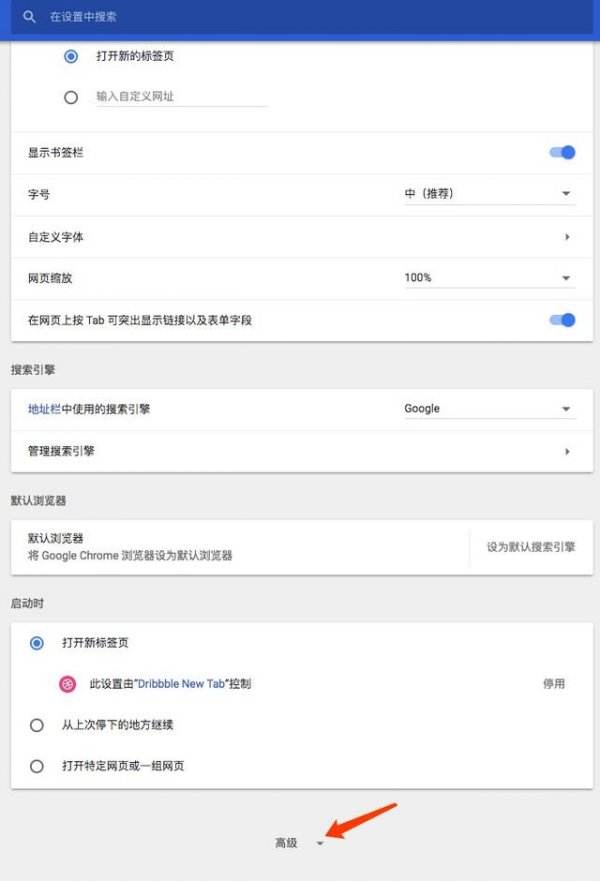Select the custom URL radio button
The width and height of the screenshot is (600, 881).
pyautogui.click(x=70, y=97)
